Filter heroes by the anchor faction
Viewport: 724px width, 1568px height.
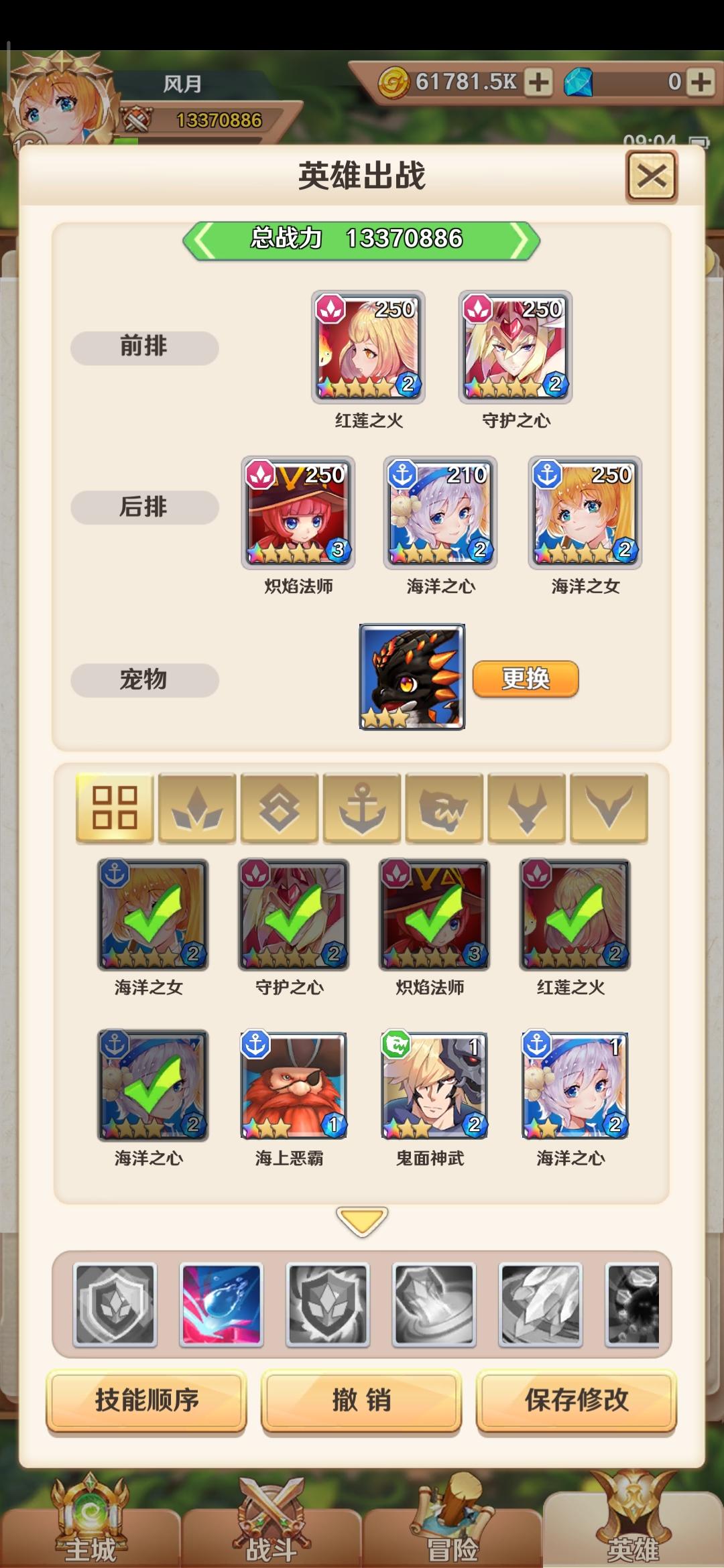[362, 807]
